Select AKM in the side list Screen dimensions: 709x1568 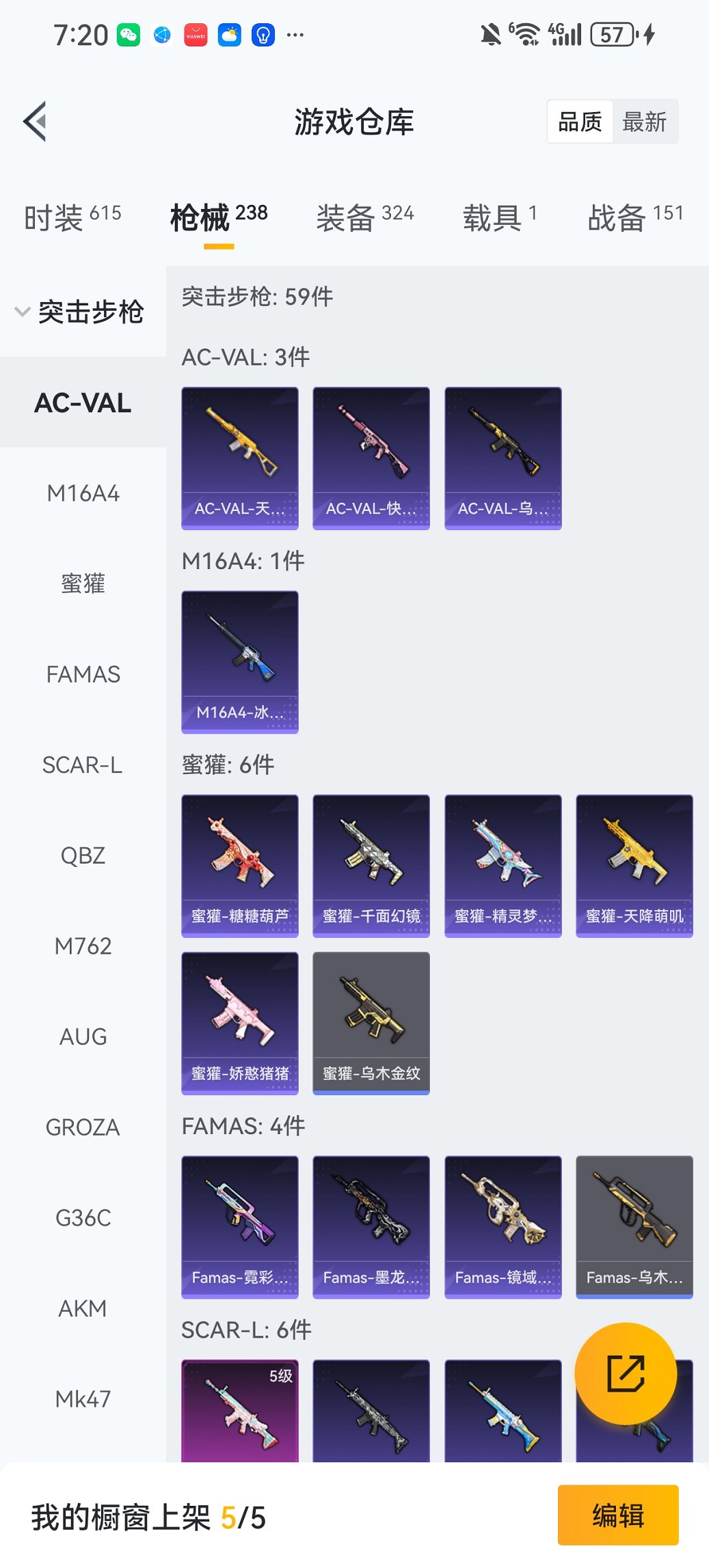coord(83,1308)
